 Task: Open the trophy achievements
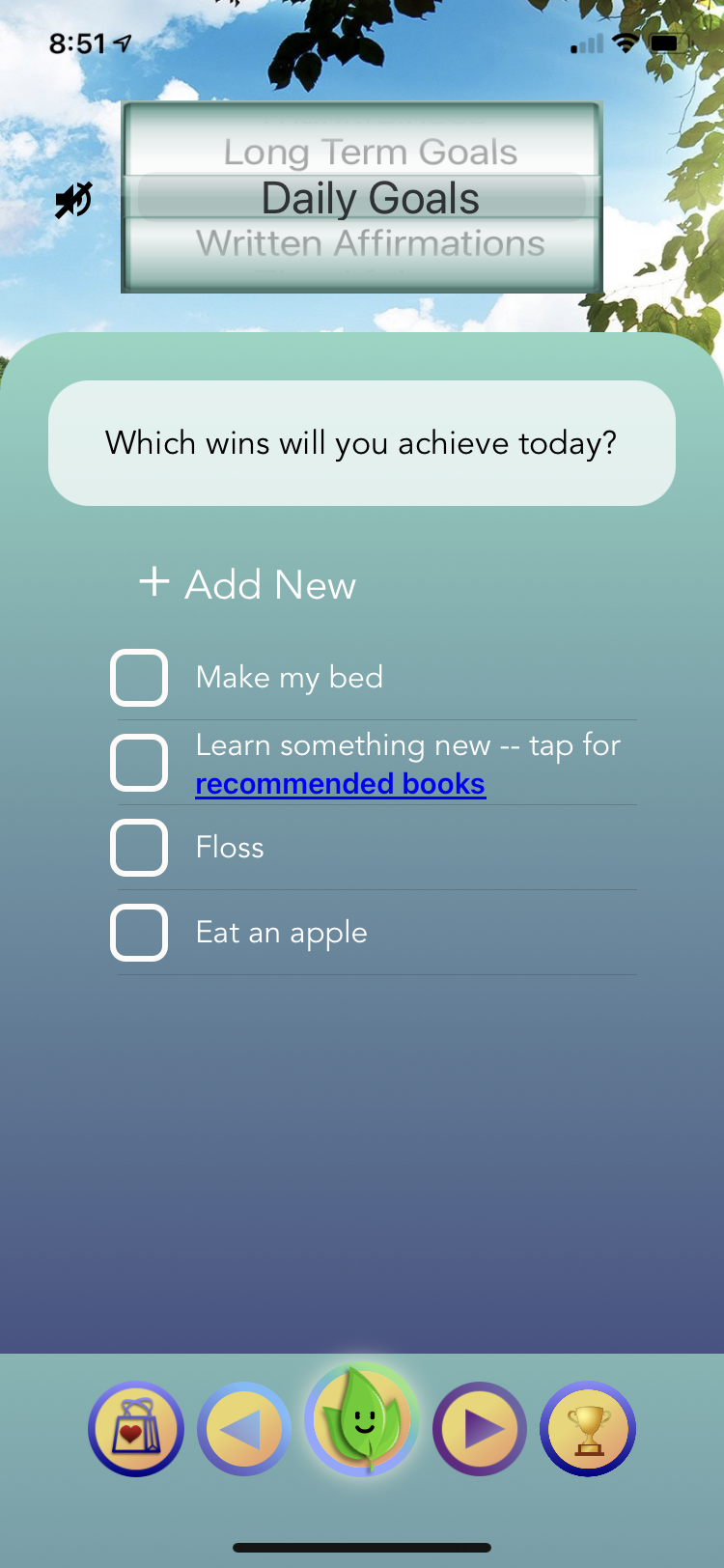588,1429
